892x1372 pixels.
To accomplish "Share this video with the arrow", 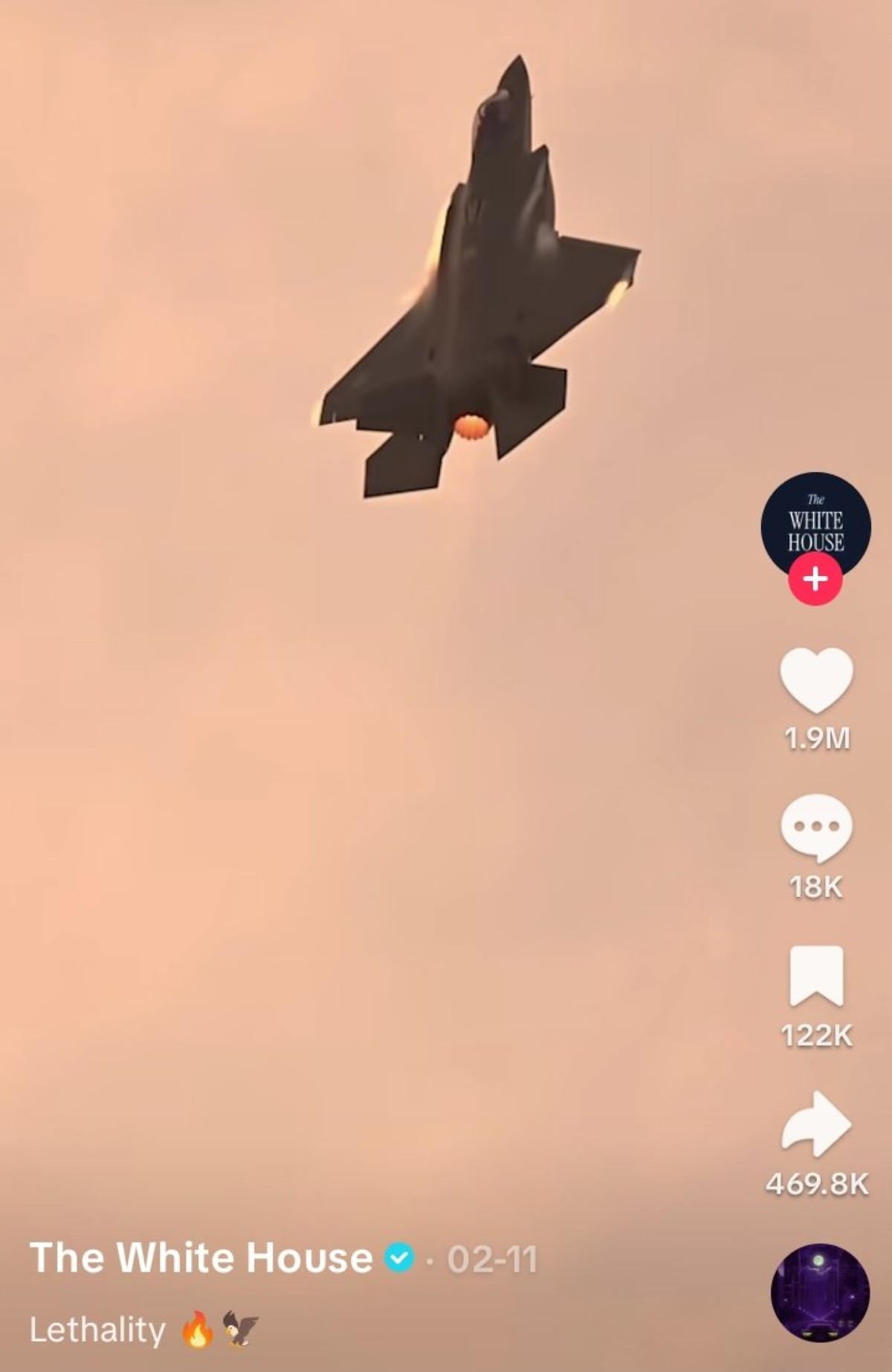I will (x=816, y=1124).
